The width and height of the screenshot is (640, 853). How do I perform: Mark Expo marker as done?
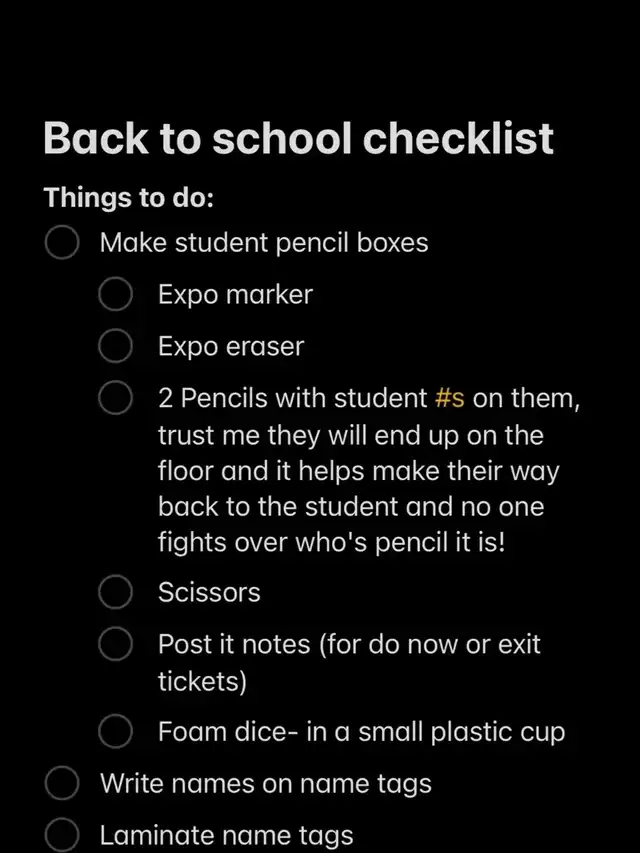116,295
